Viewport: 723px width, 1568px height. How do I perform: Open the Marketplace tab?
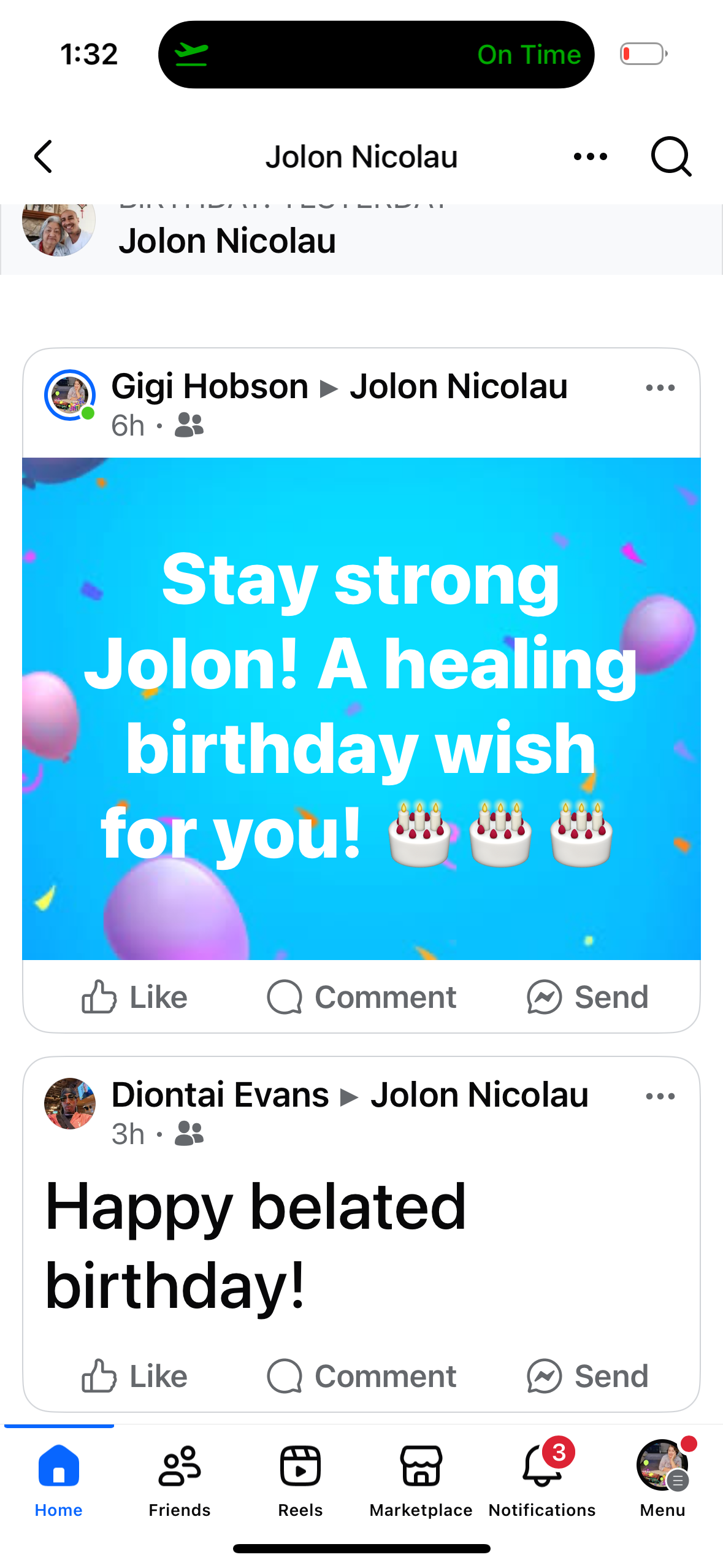[x=421, y=1478]
